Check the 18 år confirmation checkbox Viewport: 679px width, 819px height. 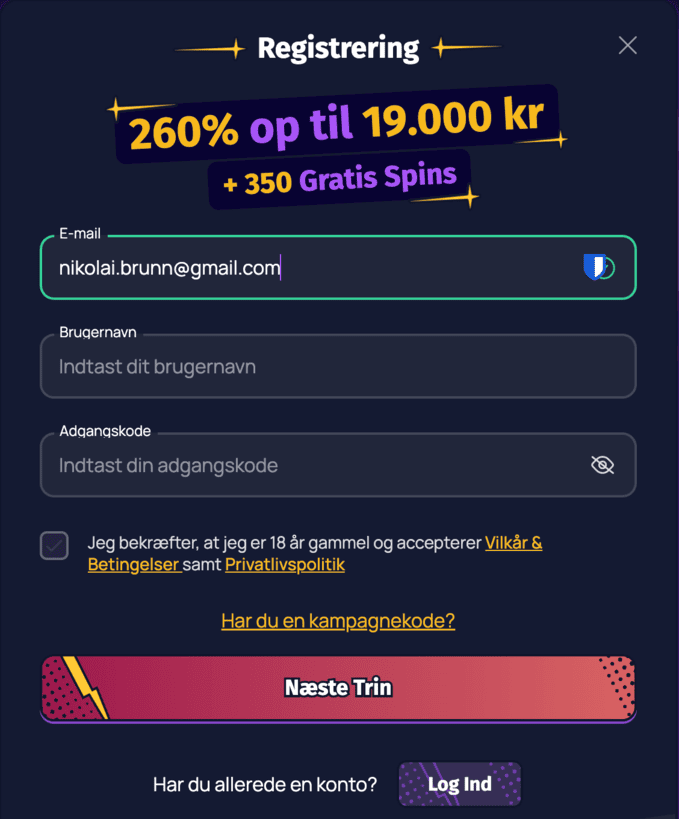tap(55, 545)
